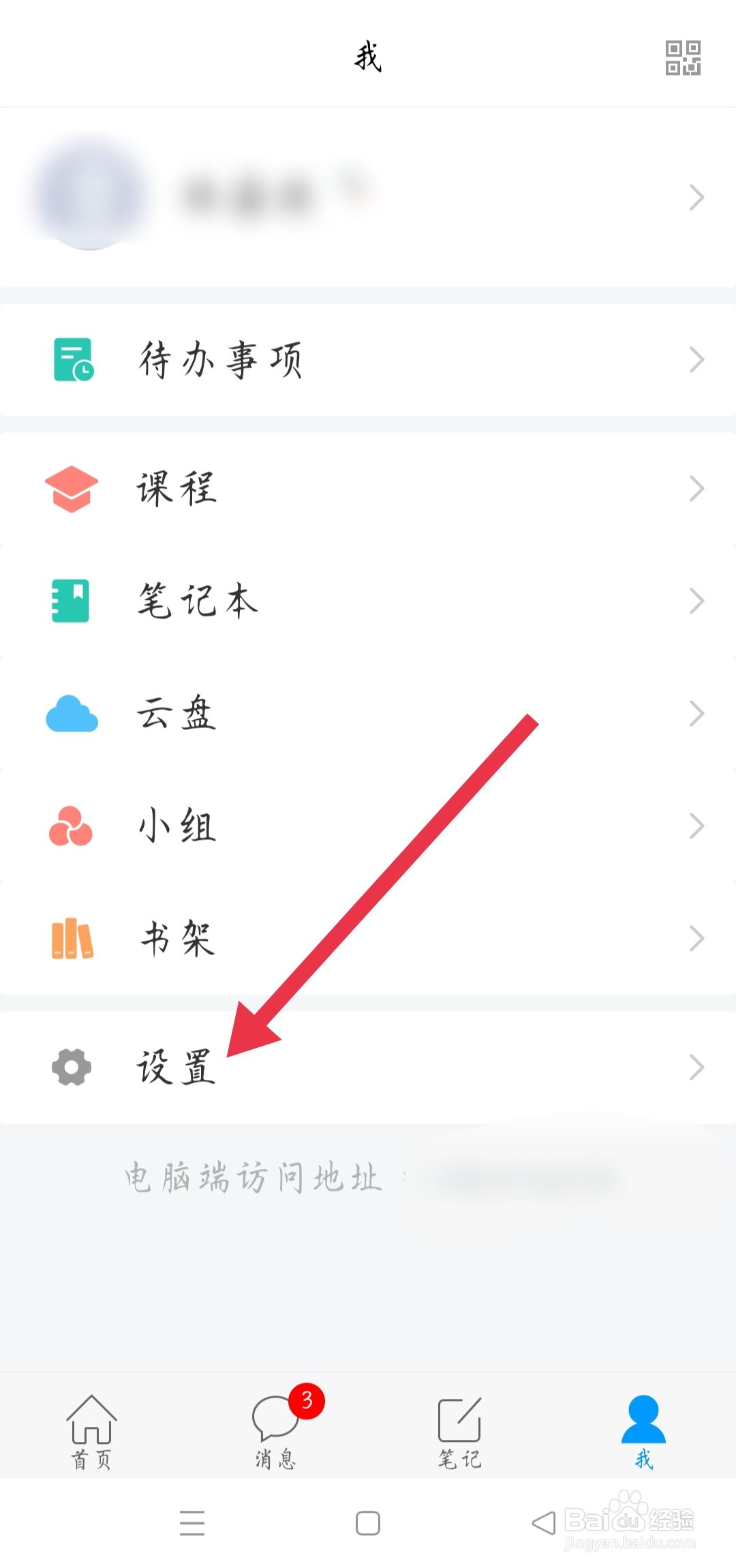Tap the 小组 groups icon
The image size is (736, 1568).
(70, 826)
